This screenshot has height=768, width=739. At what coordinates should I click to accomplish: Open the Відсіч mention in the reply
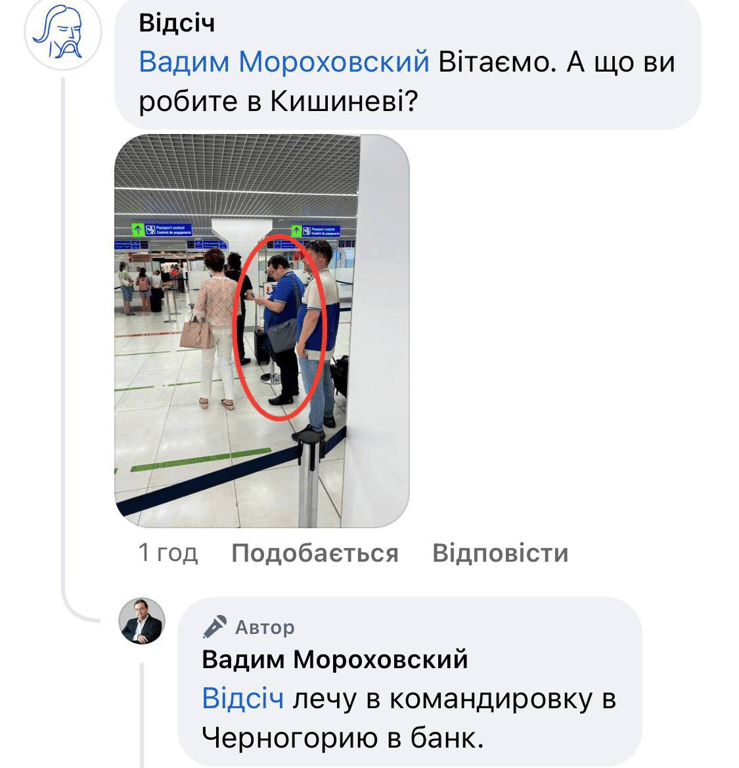click(243, 698)
